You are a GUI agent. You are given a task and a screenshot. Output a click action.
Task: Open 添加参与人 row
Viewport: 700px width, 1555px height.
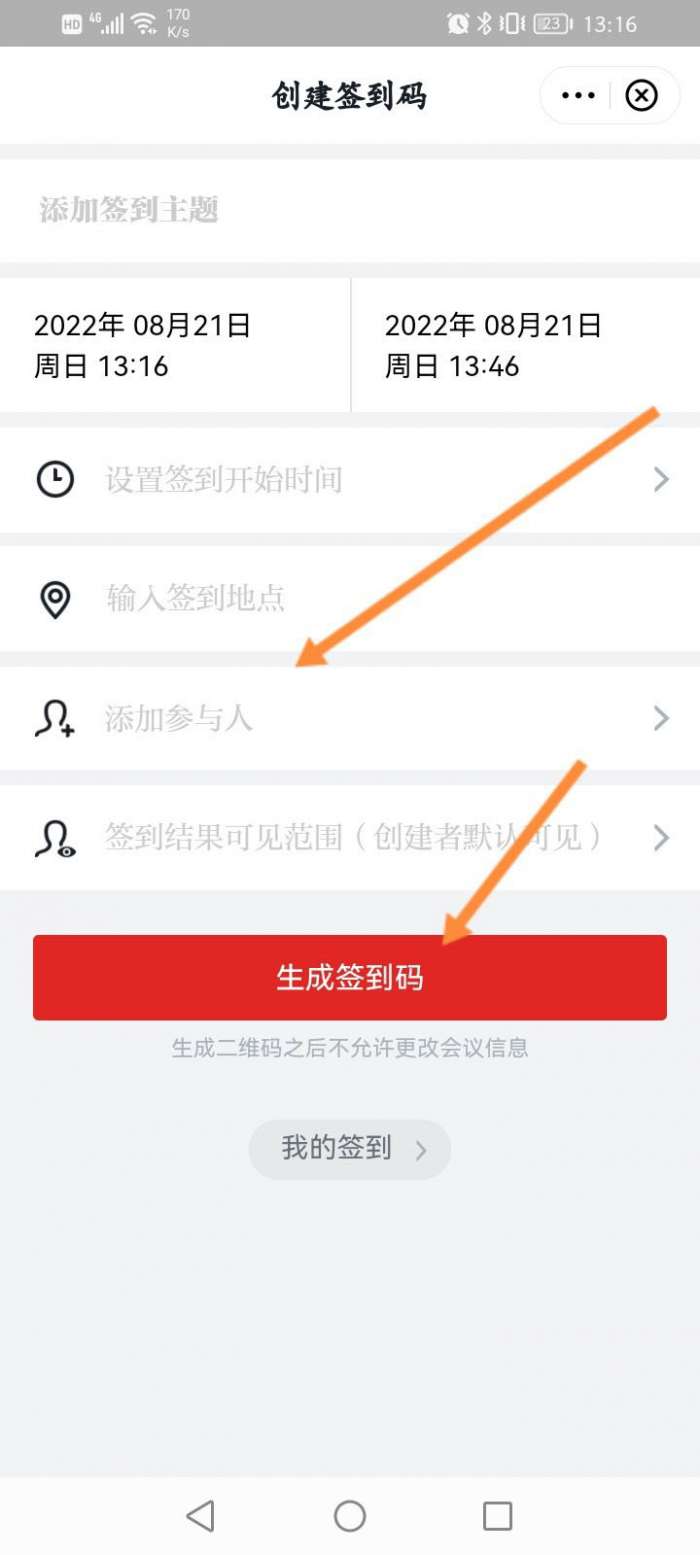point(350,718)
